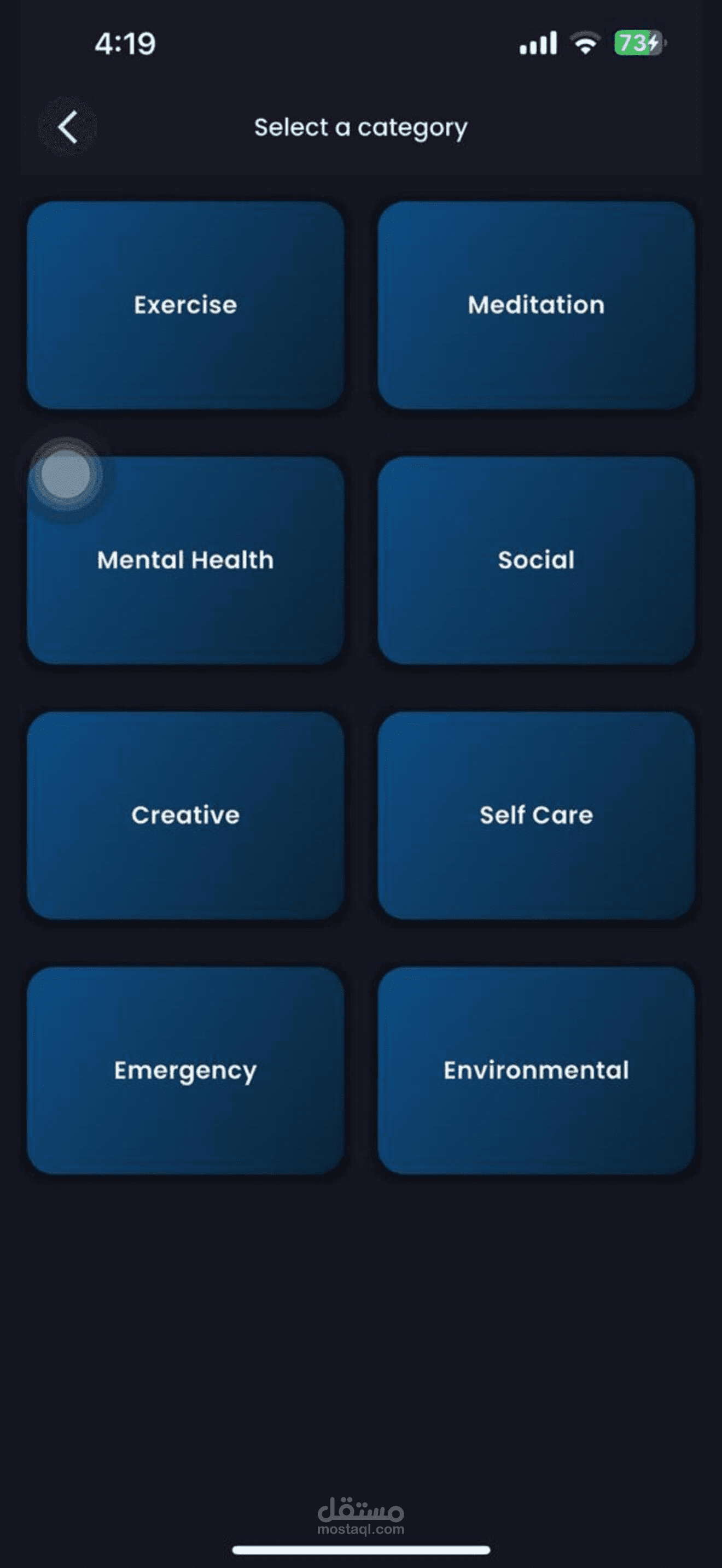Choose the Environmental category

coord(535,1070)
